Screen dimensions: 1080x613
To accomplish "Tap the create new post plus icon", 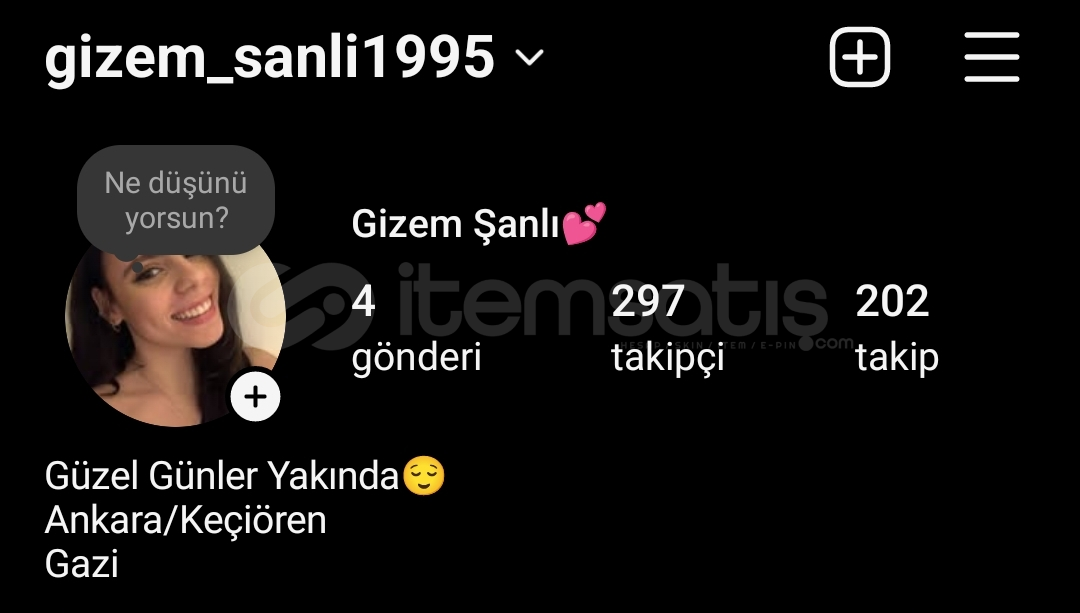I will 859,57.
